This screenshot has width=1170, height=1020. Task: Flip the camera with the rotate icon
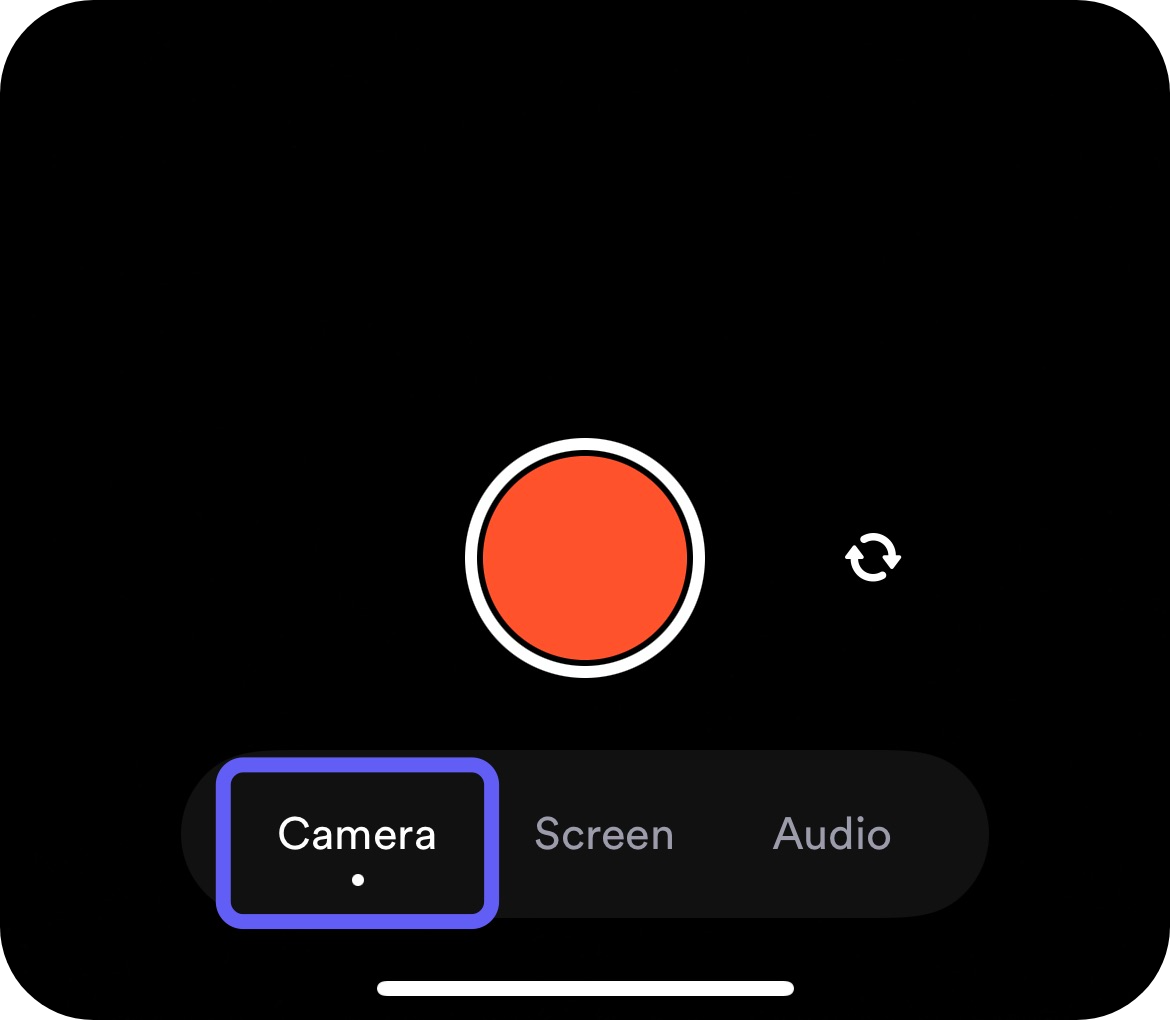click(x=873, y=557)
